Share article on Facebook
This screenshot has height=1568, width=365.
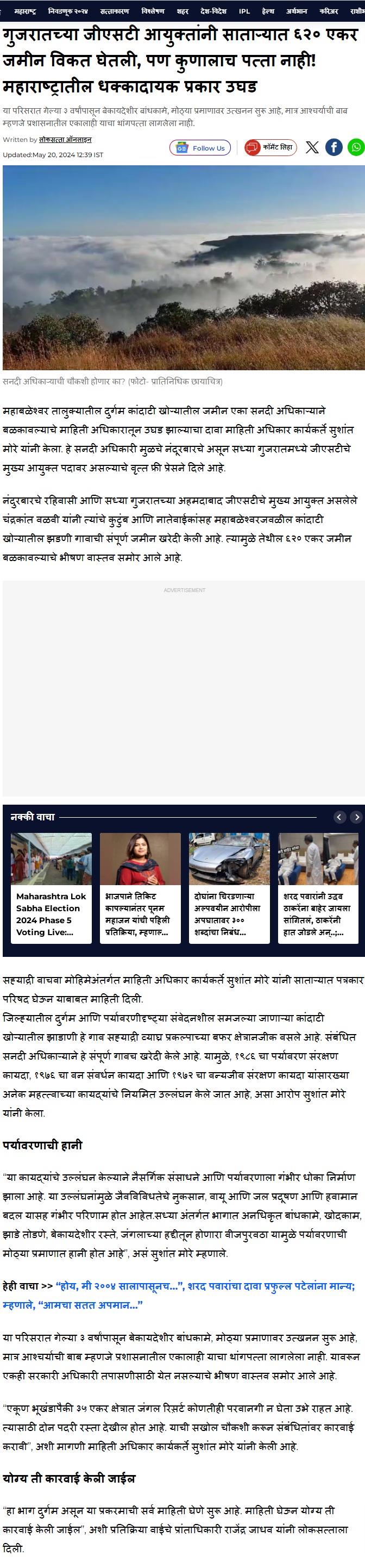(x=334, y=147)
